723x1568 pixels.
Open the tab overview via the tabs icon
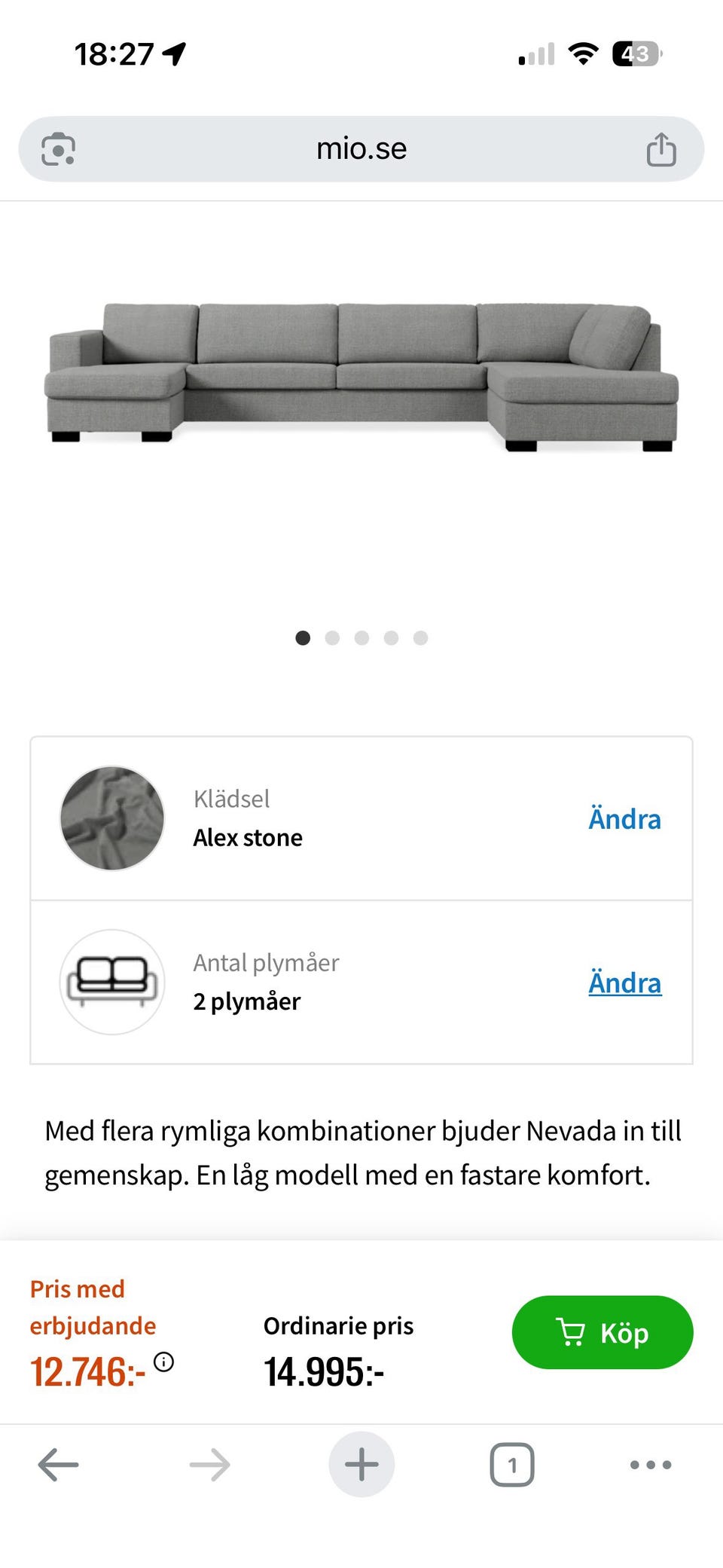(512, 1464)
